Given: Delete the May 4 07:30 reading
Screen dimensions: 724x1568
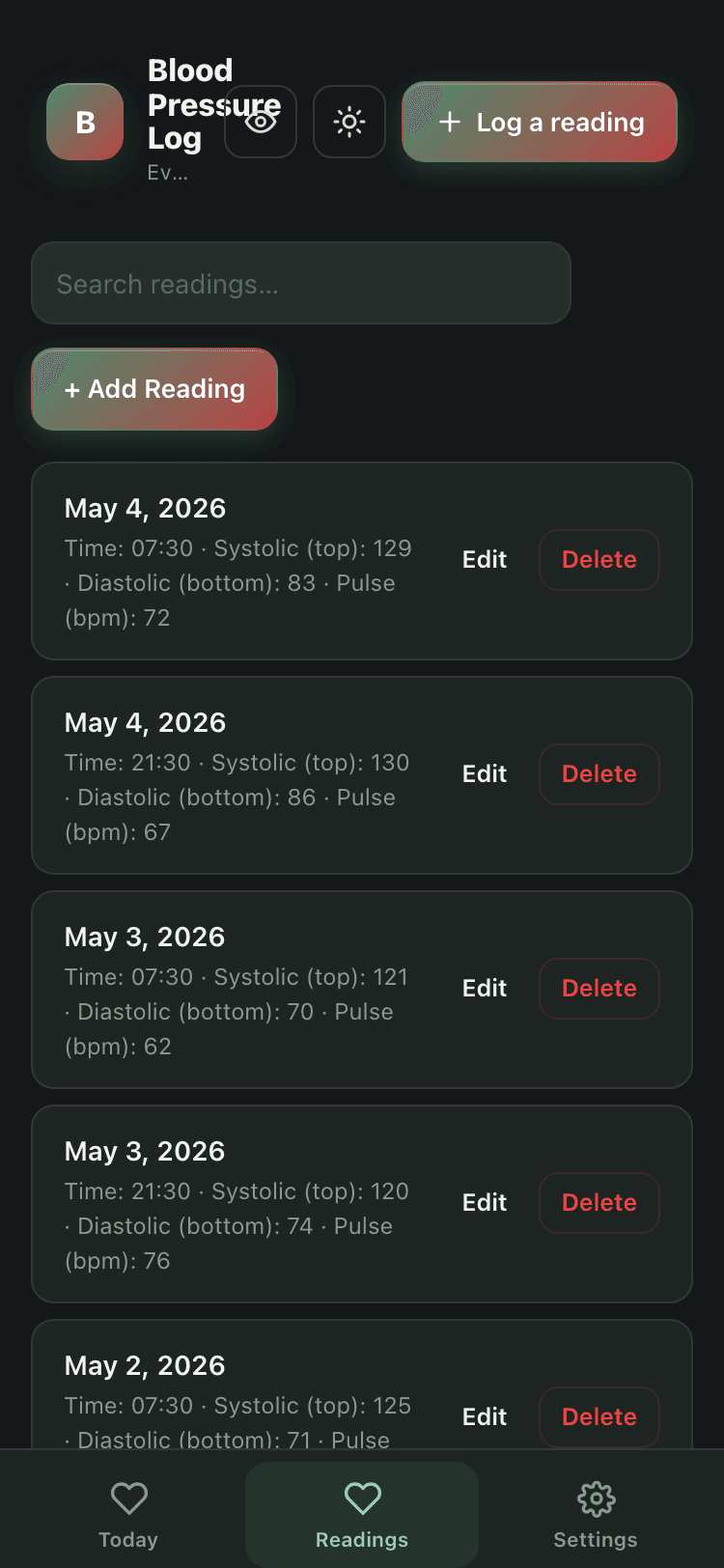Looking at the screenshot, I should tap(599, 560).
